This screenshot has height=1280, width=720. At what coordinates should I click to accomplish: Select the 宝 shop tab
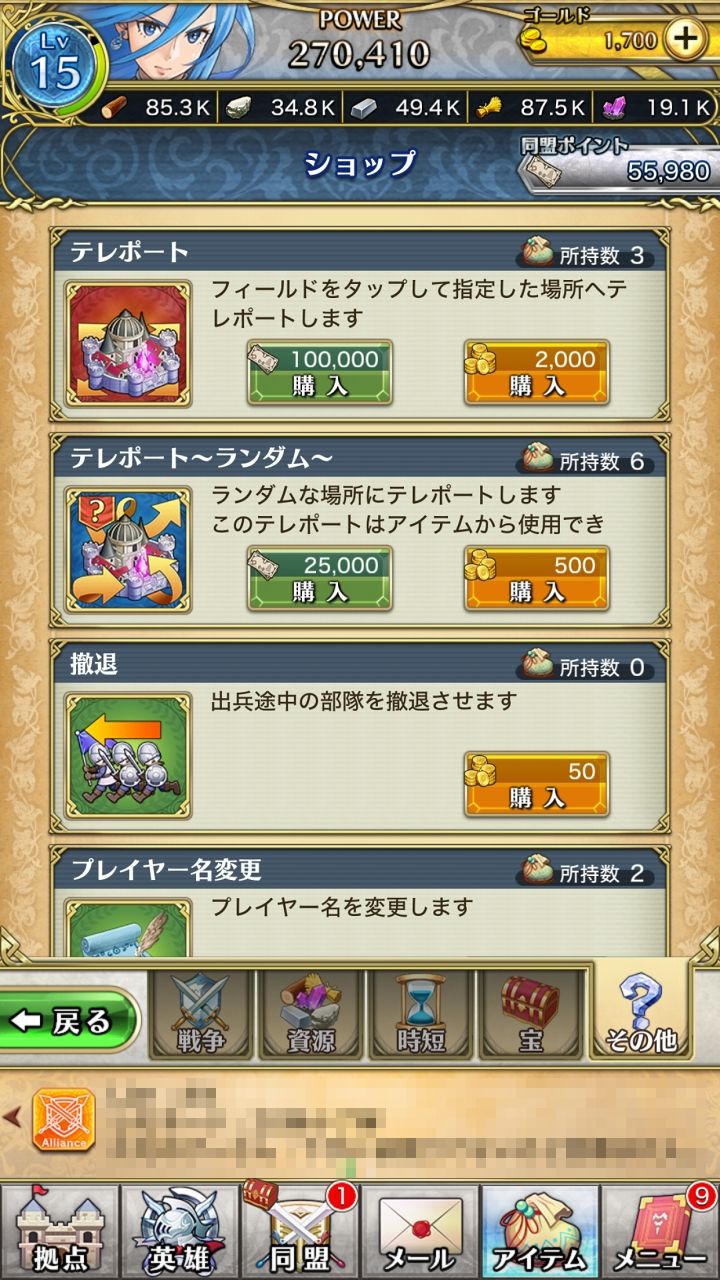coord(531,1015)
